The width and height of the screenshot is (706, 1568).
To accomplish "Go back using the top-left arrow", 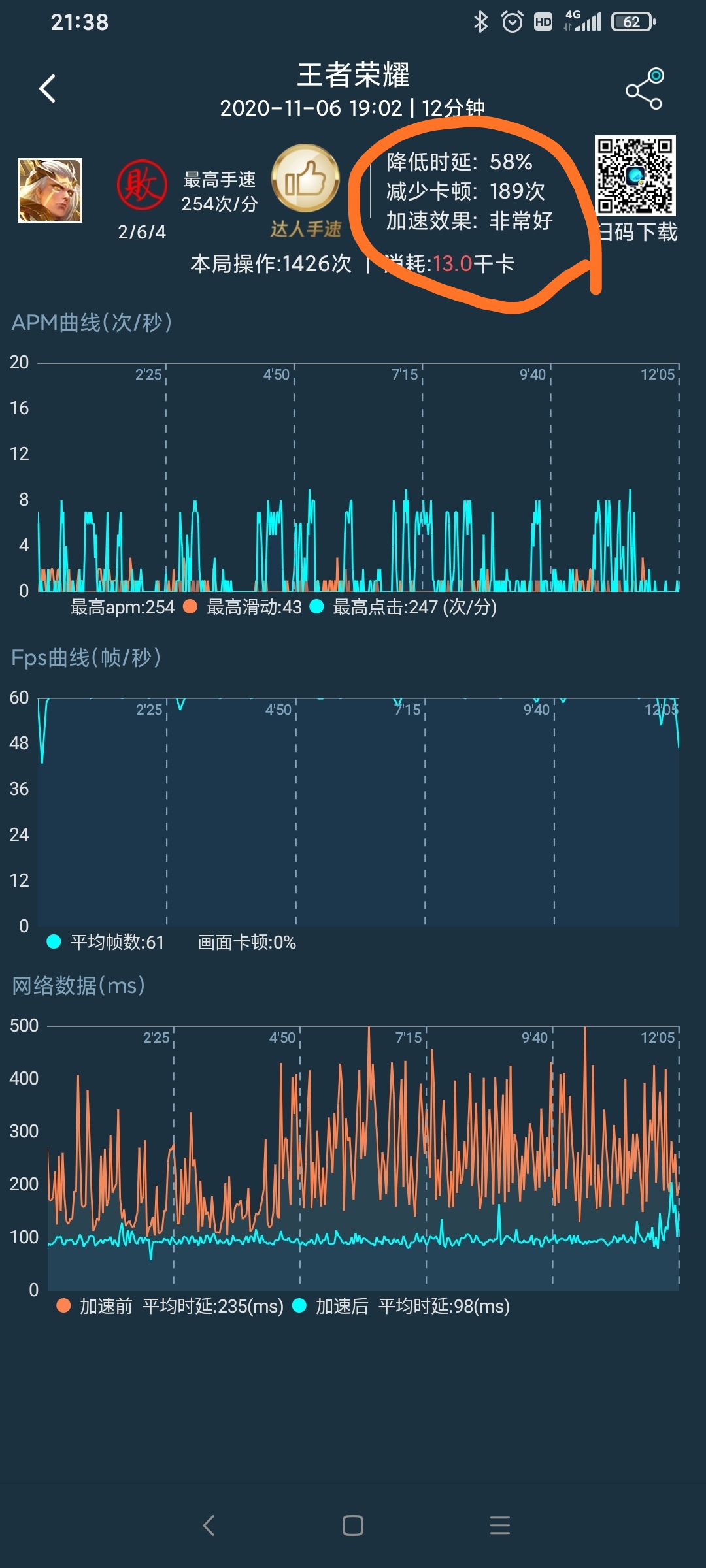I will point(47,89).
